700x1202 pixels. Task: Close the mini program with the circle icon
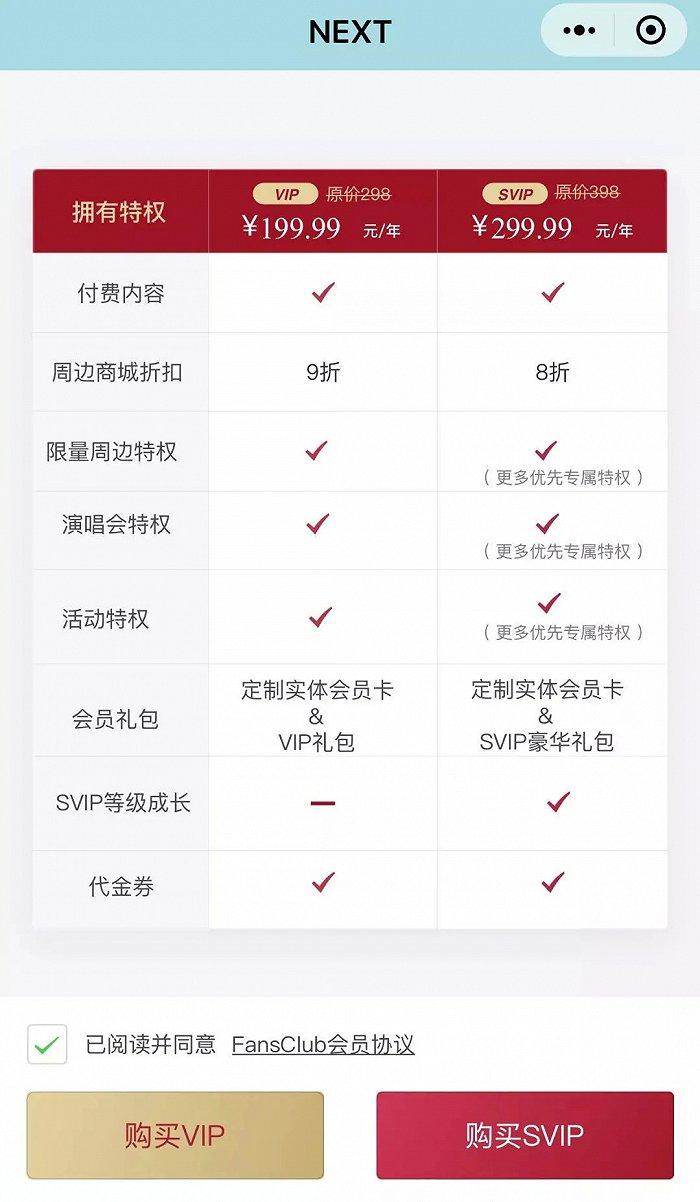[651, 31]
